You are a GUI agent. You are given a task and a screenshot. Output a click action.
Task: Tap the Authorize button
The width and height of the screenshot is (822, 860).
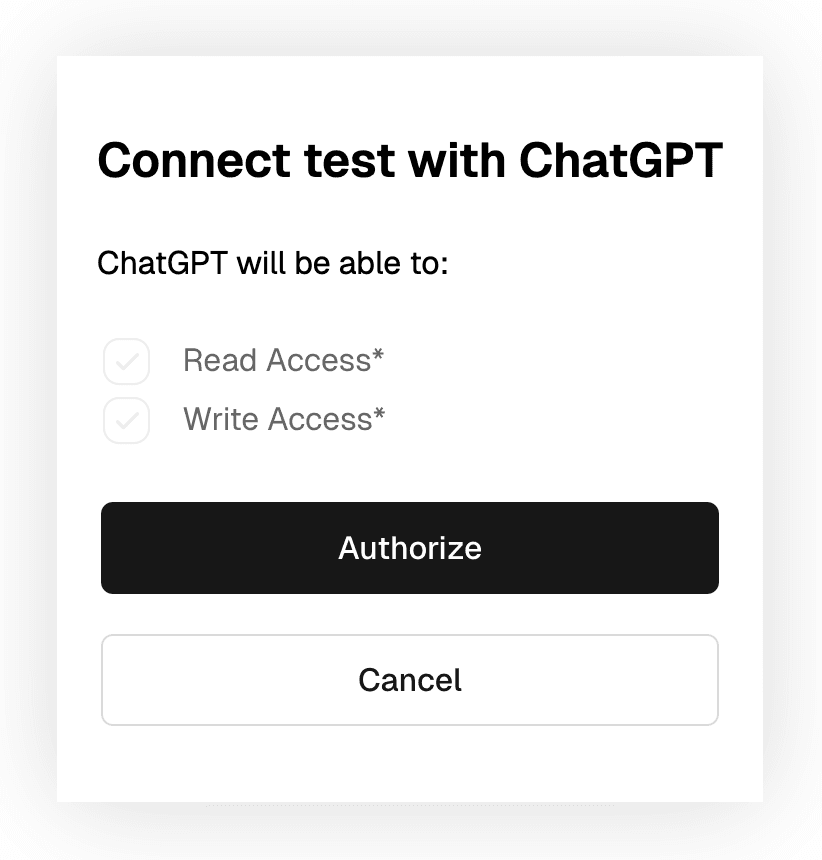click(x=410, y=548)
